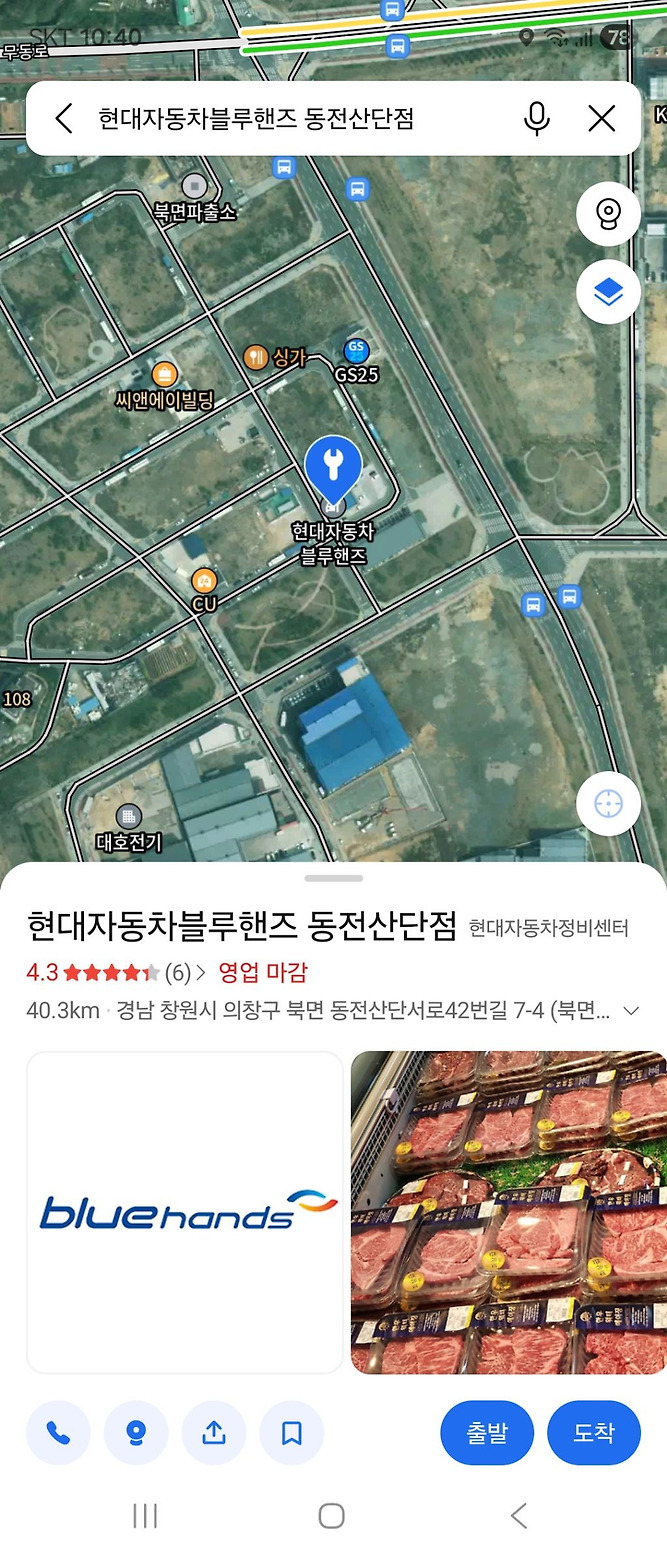Start voice search with the microphone
667x1556 pixels.
tap(537, 119)
